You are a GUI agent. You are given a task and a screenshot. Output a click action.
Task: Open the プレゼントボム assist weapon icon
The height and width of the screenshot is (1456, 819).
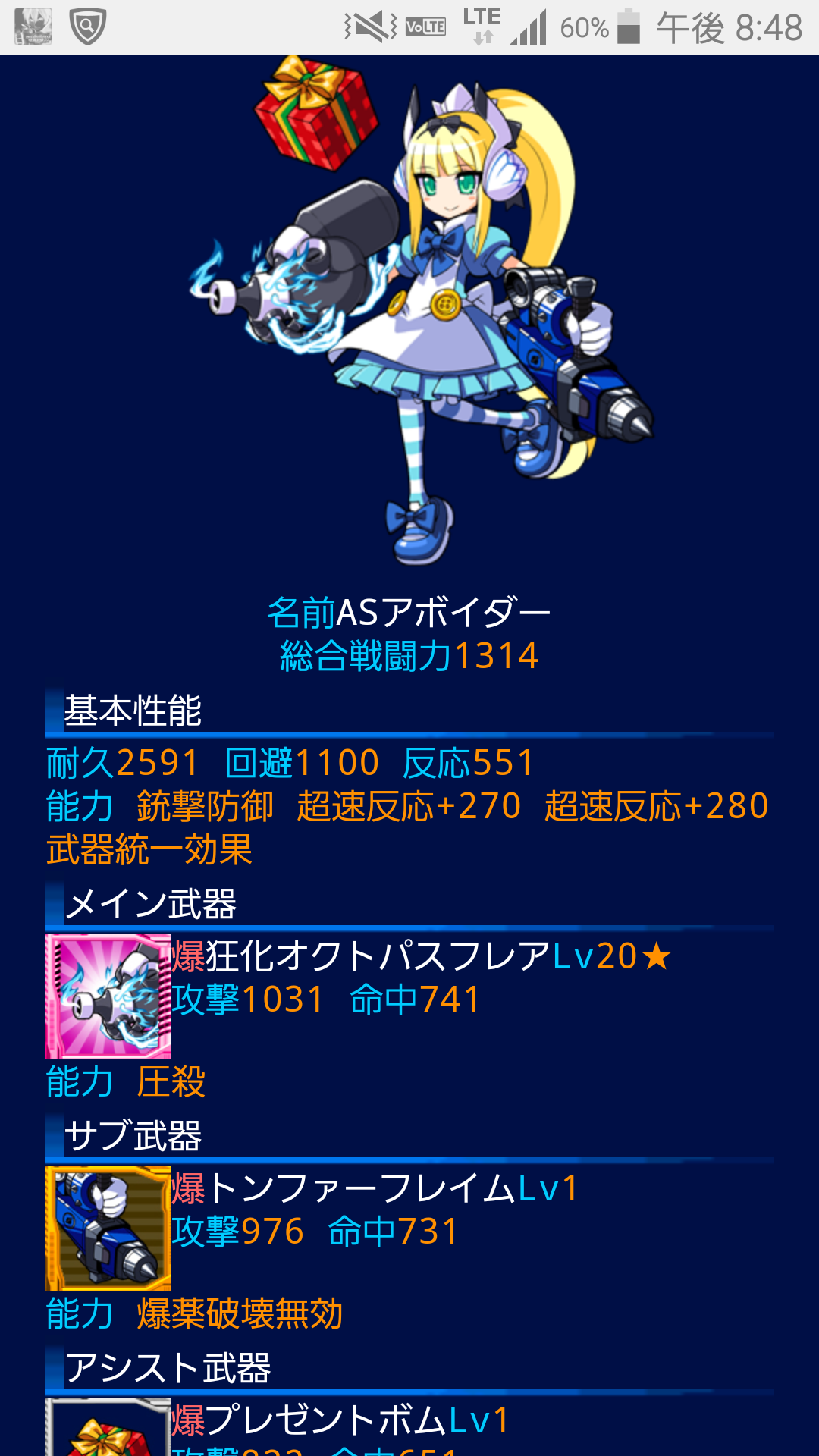point(108,1430)
